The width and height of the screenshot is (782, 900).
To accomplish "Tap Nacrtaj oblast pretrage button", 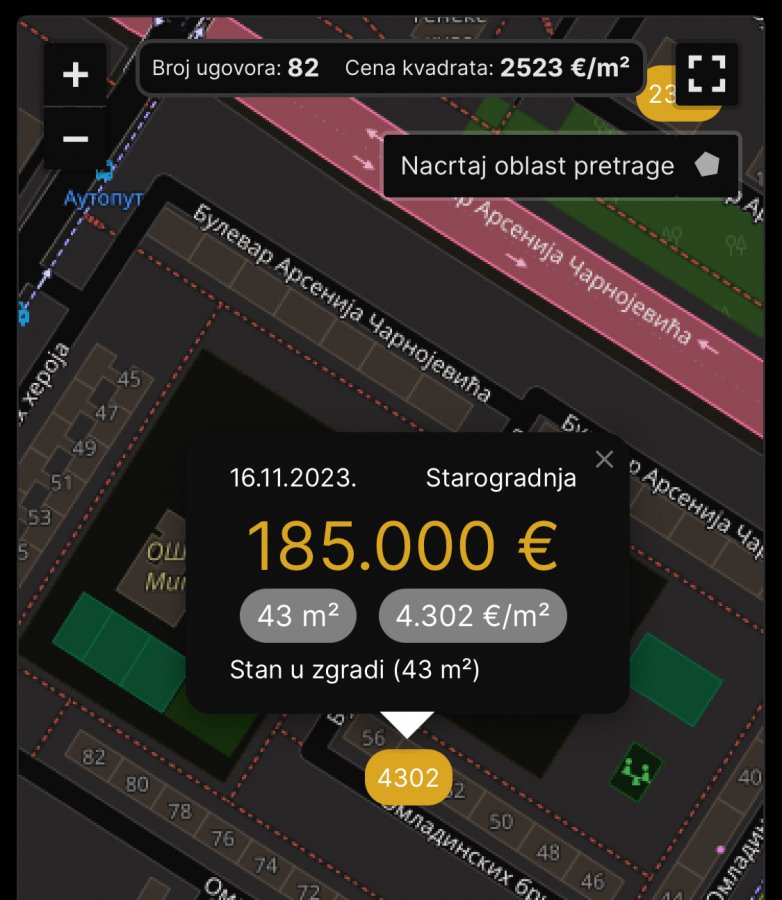I will [x=560, y=166].
